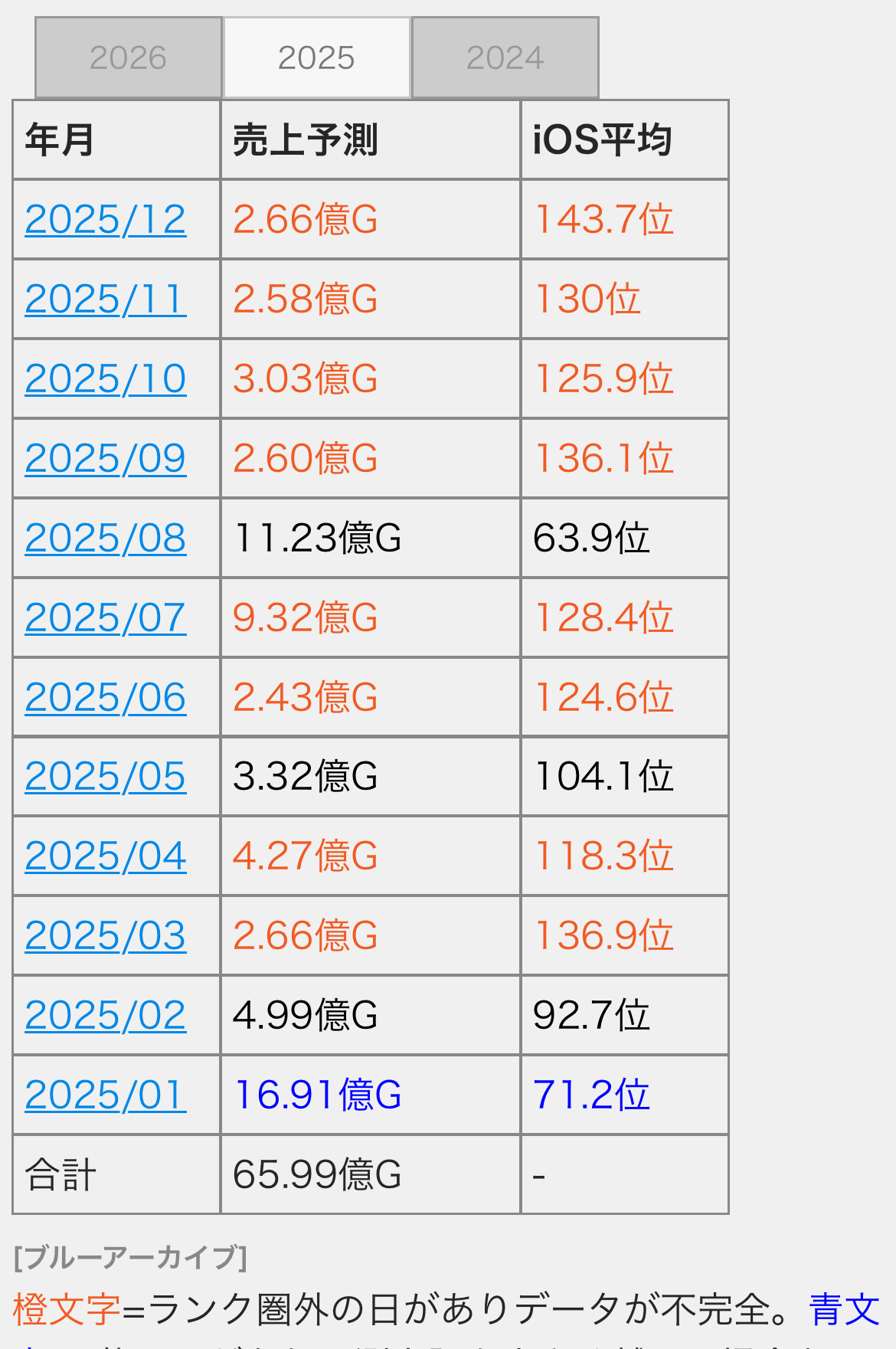896x1349 pixels.
Task: Go to the 2025/02 page
Action: click(106, 1016)
